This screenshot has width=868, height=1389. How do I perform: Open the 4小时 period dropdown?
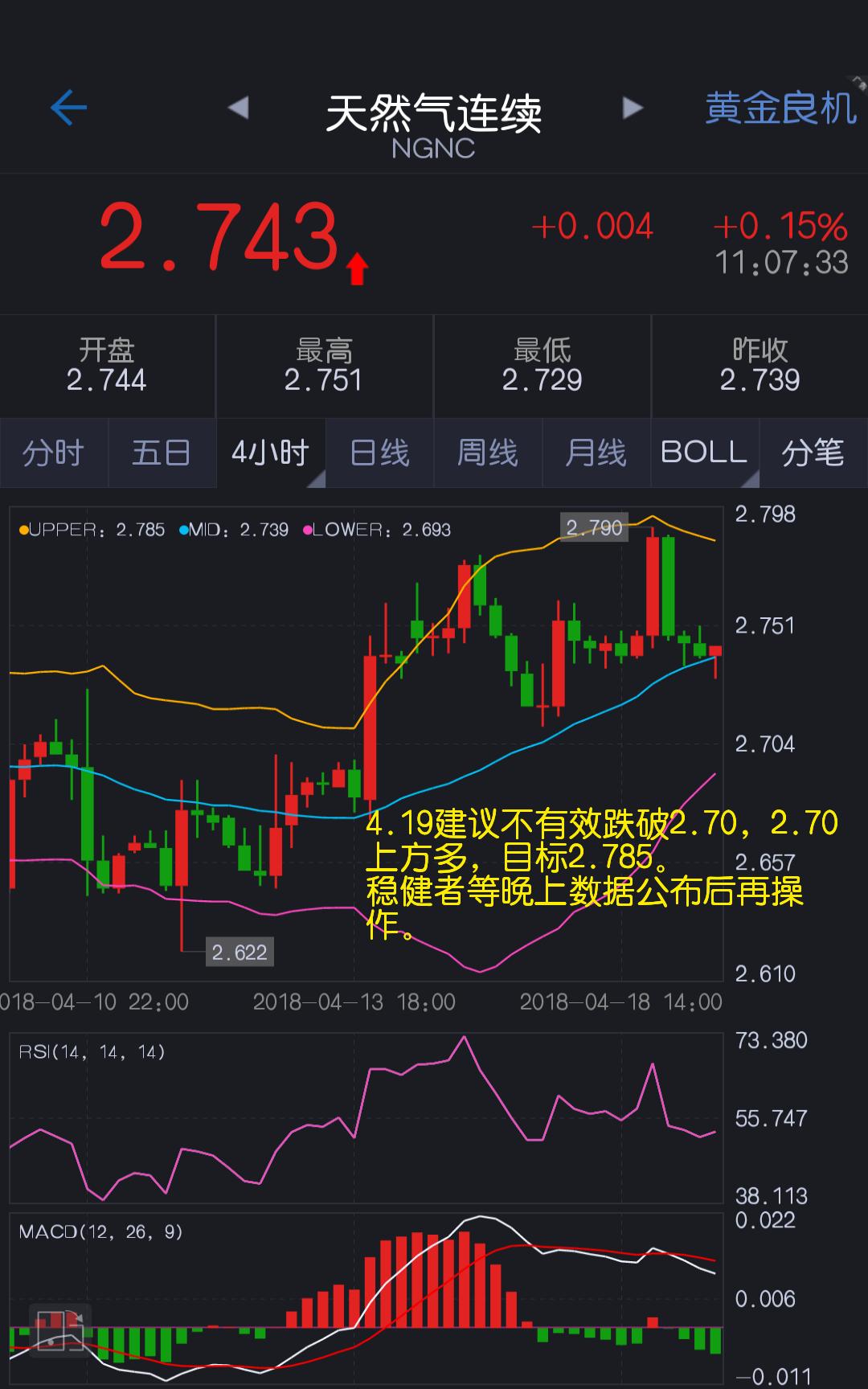[x=271, y=453]
